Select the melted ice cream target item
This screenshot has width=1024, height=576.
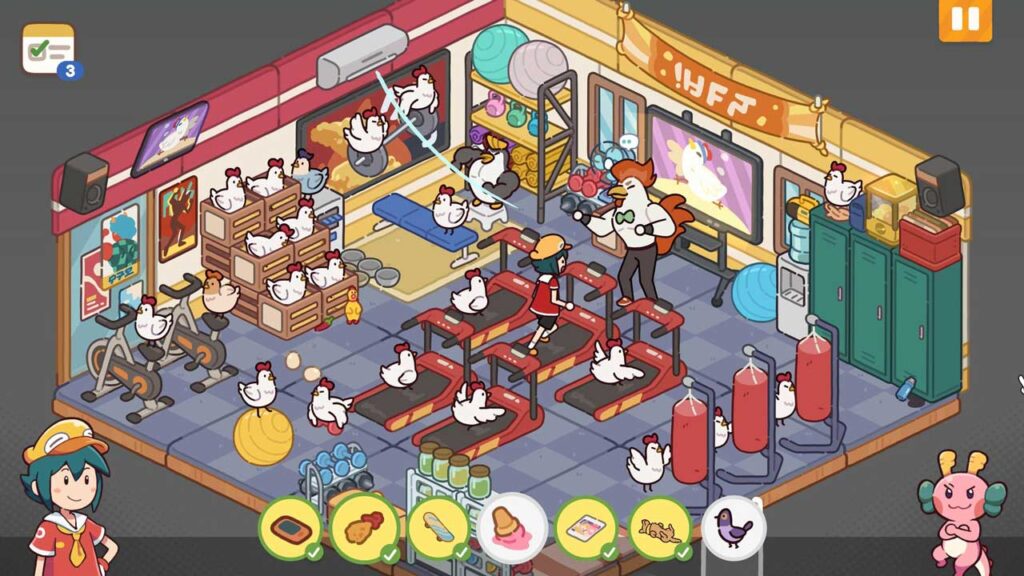513,528
